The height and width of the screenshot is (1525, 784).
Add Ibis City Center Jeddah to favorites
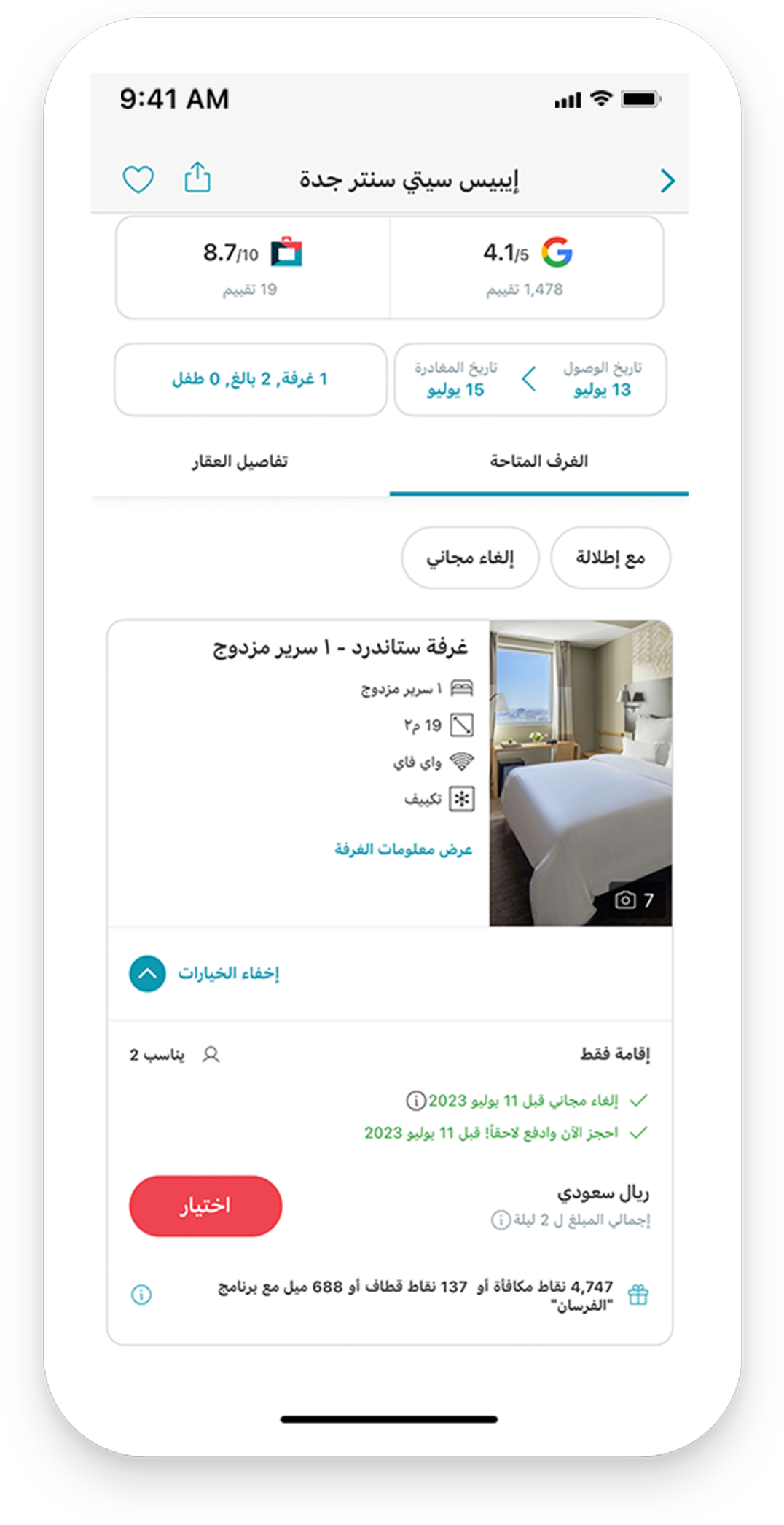pyautogui.click(x=138, y=179)
